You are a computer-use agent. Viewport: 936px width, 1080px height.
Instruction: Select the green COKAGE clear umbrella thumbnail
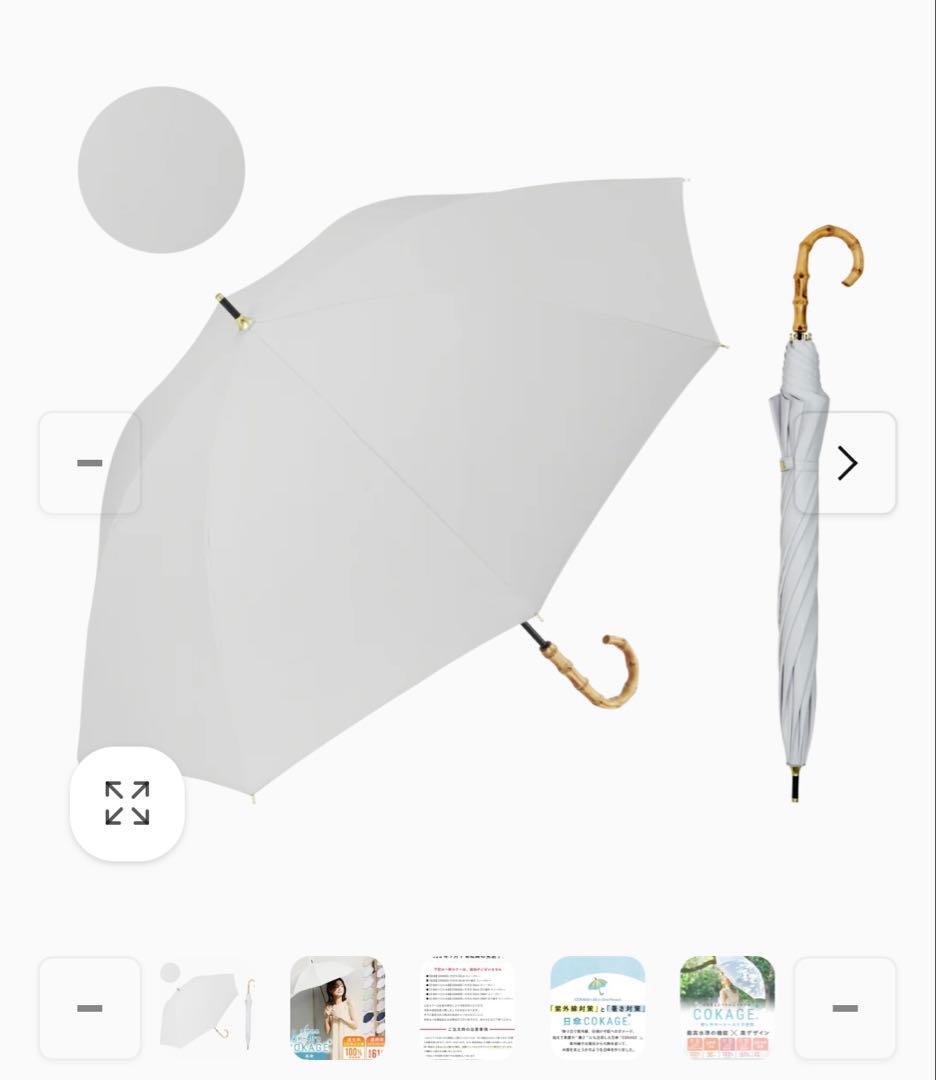727,1007
